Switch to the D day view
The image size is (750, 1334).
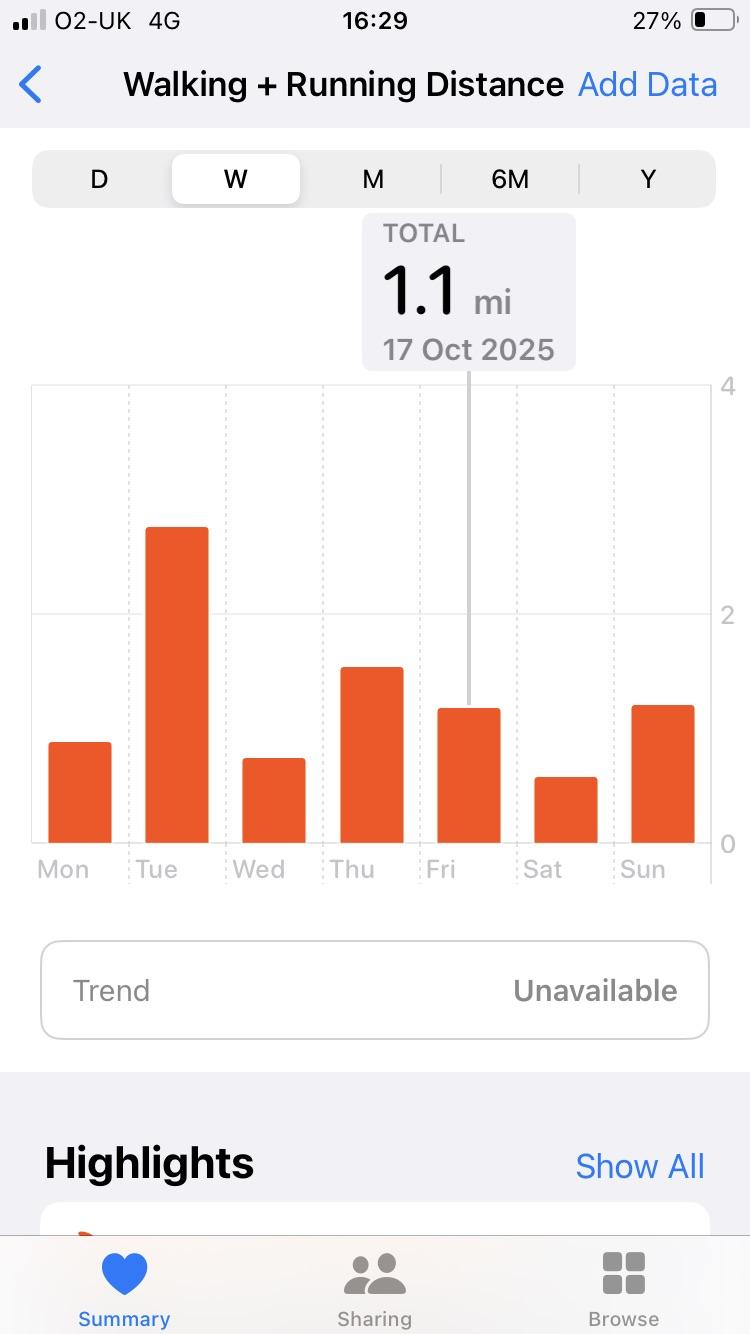(x=99, y=179)
